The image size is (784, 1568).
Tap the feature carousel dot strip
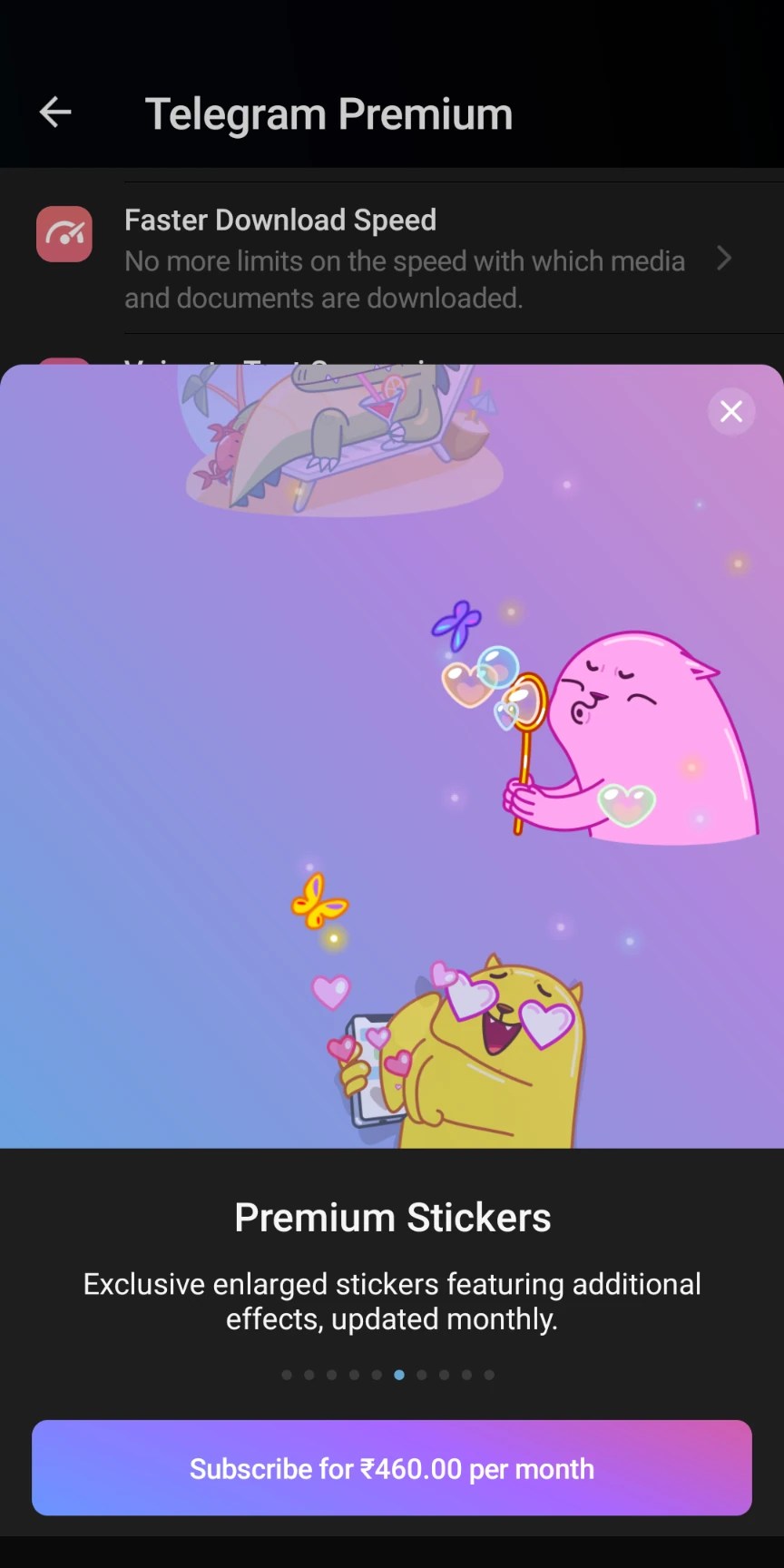pyautogui.click(x=387, y=1375)
